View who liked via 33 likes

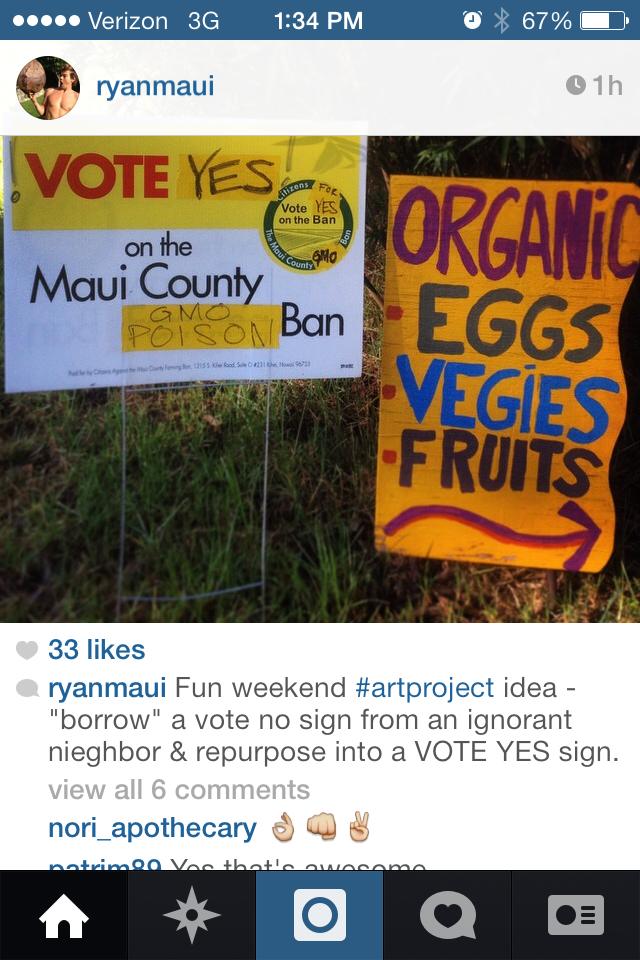pos(96,650)
